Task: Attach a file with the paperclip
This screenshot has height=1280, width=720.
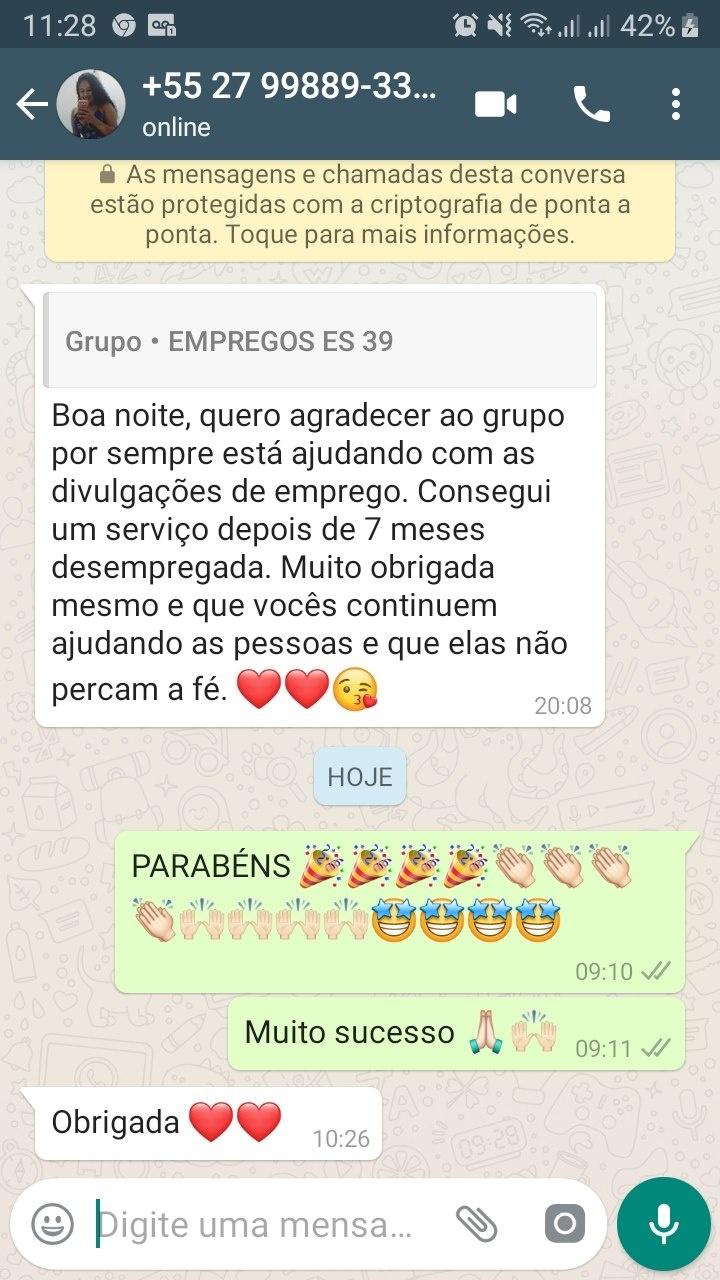Action: tap(476, 1223)
